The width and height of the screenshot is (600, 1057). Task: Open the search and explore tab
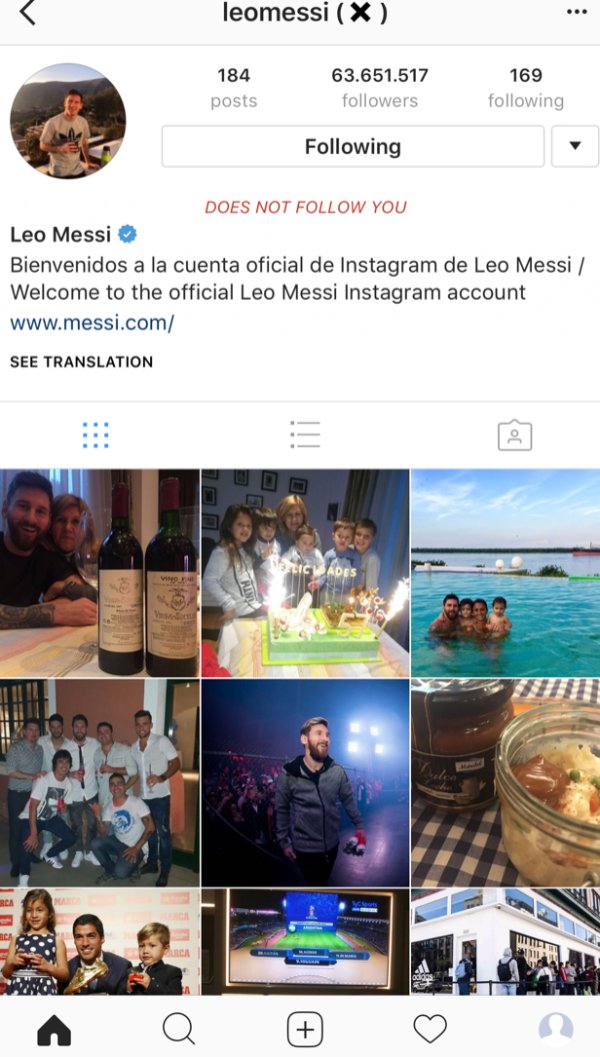pos(178,1029)
